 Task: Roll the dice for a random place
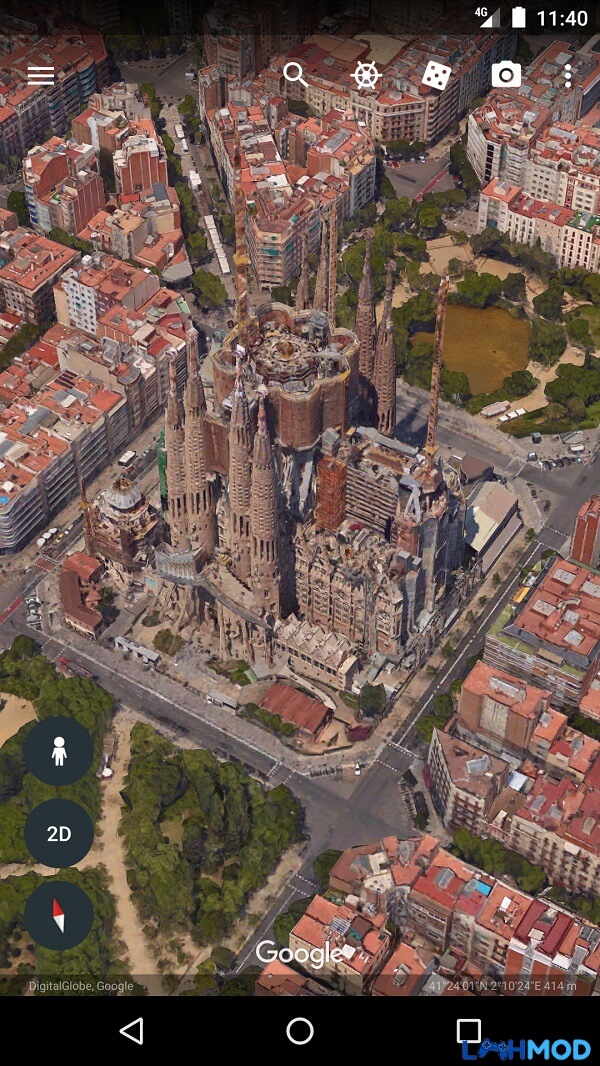click(x=436, y=75)
